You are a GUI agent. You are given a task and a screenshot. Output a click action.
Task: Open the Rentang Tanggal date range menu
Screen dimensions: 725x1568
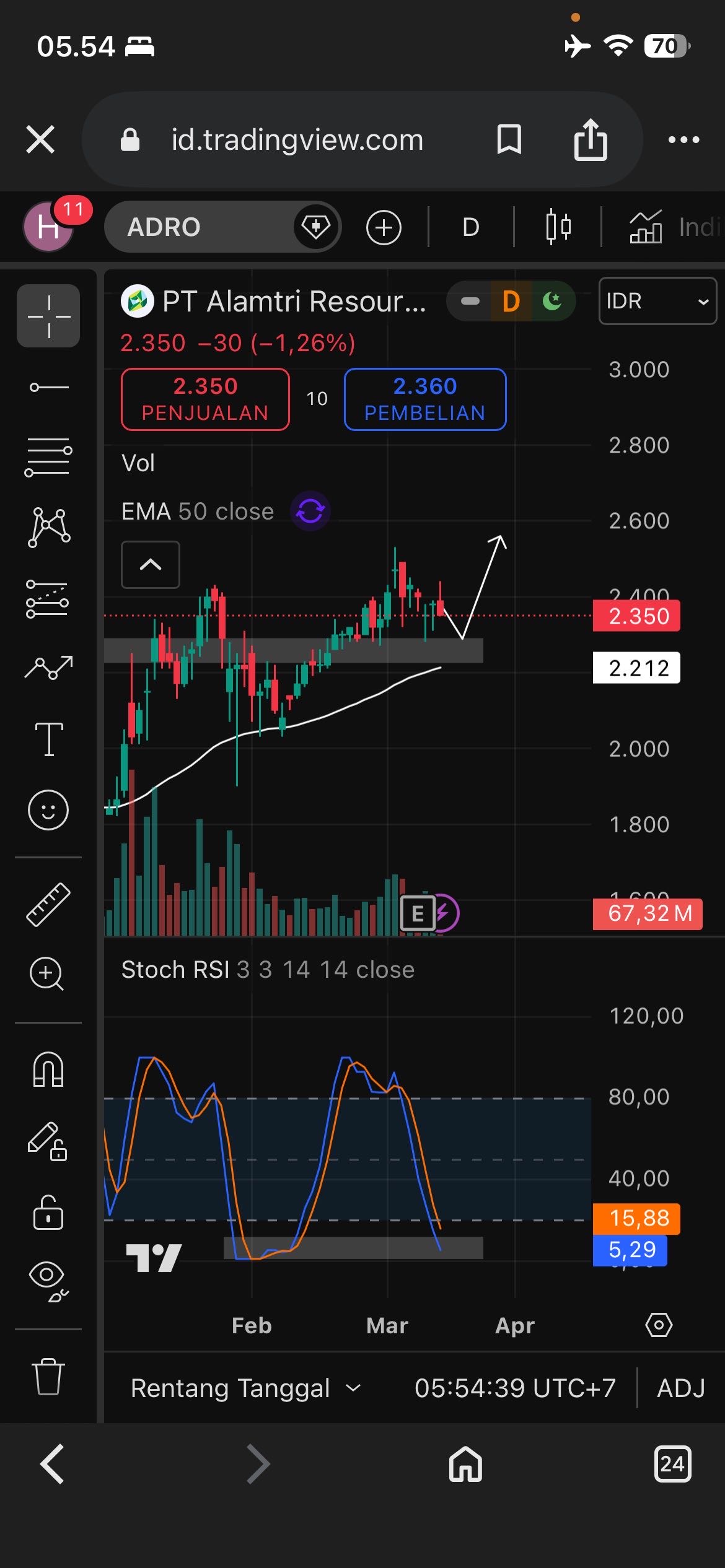245,1388
